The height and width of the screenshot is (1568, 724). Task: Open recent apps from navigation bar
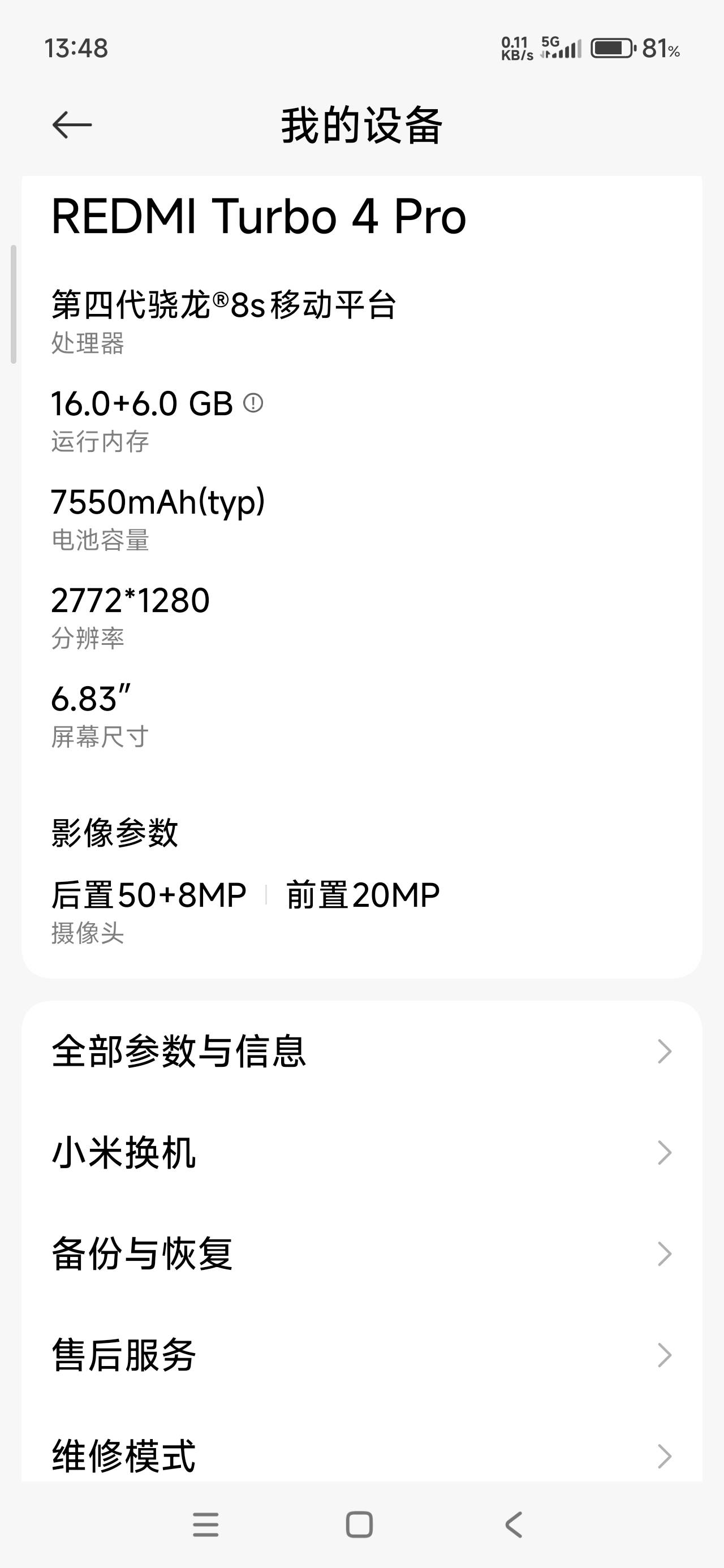206,1525
